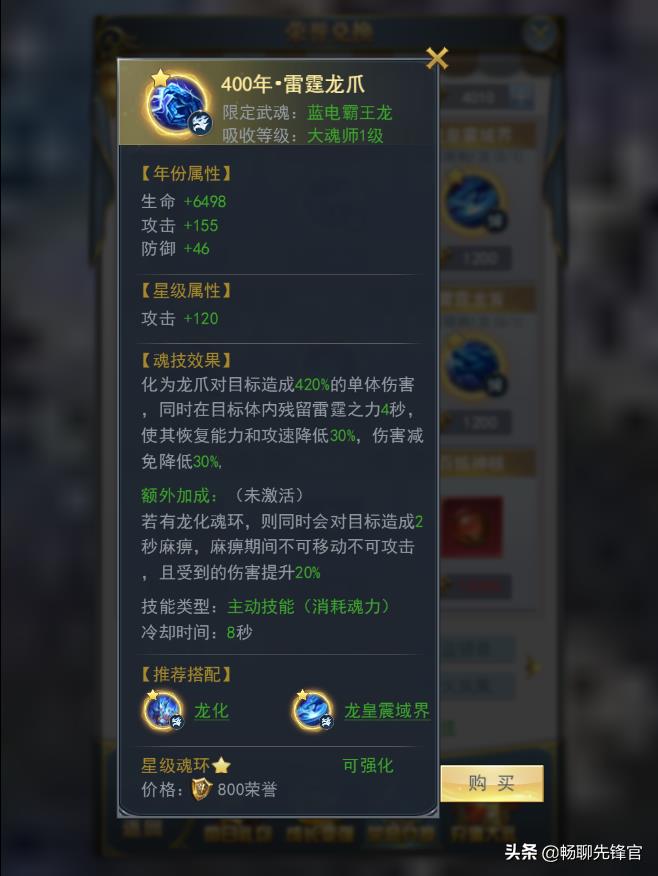Open the recommended 龙化 soul ring link

pos(211,711)
